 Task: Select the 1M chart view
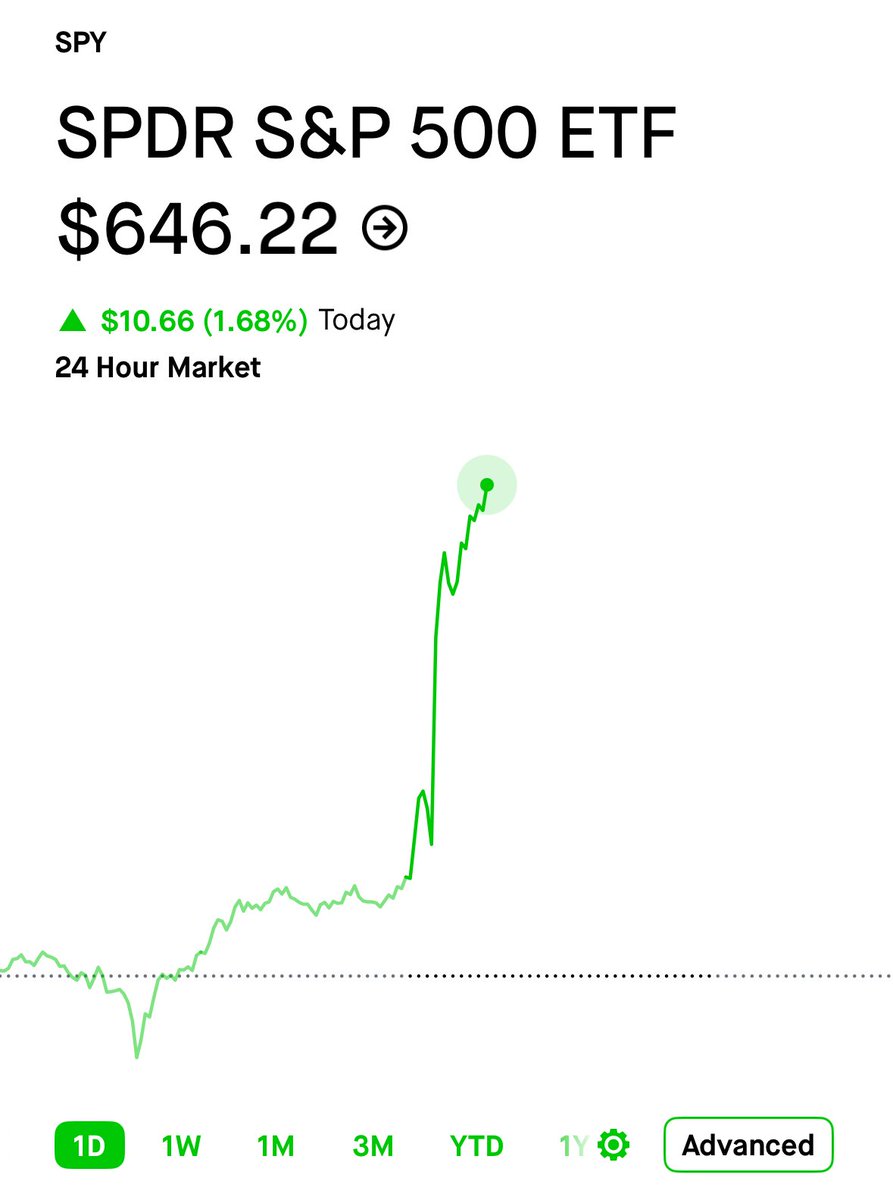[x=276, y=1144]
